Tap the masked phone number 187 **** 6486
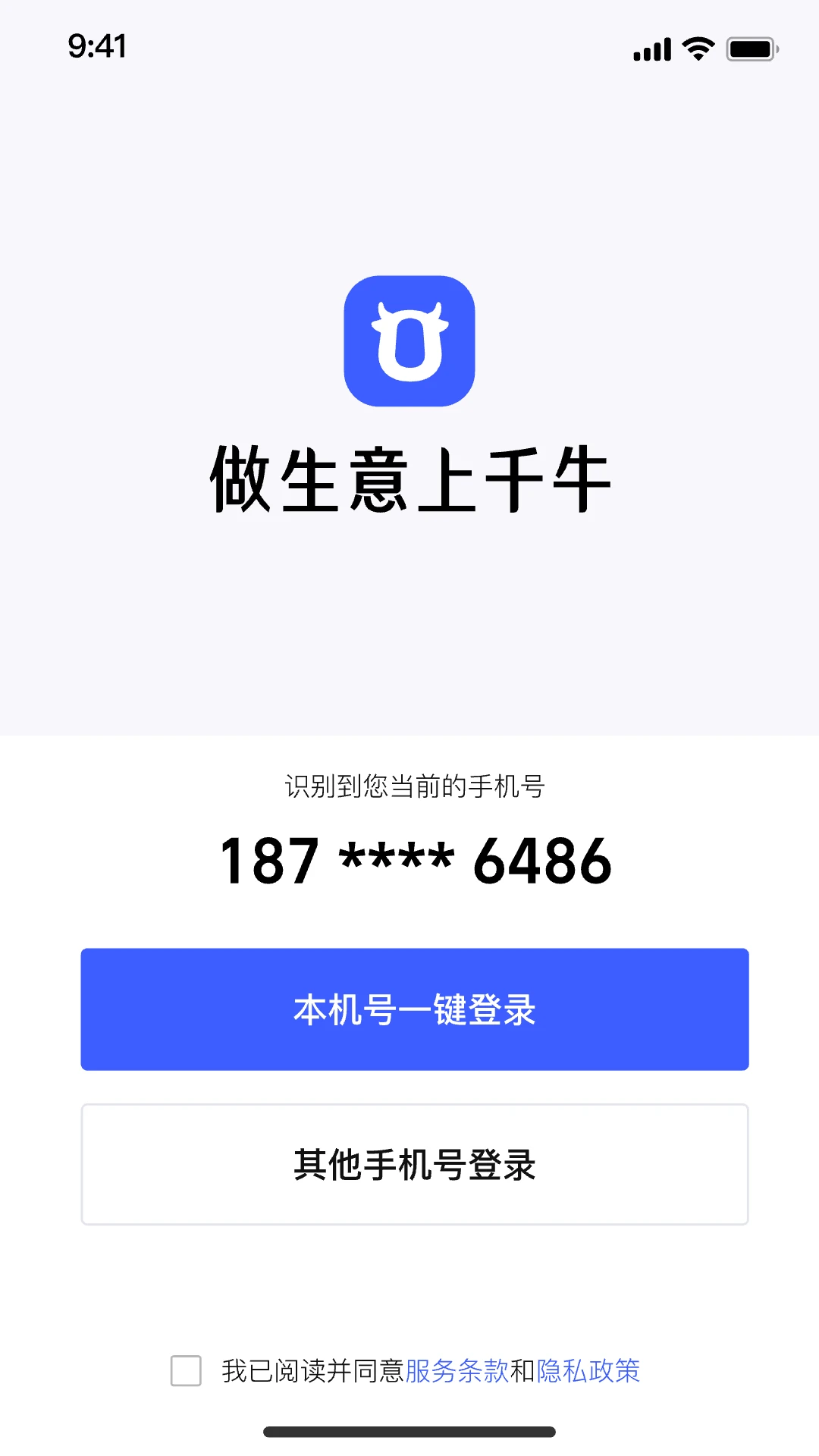Screen dimensions: 819x1456 click(414, 859)
